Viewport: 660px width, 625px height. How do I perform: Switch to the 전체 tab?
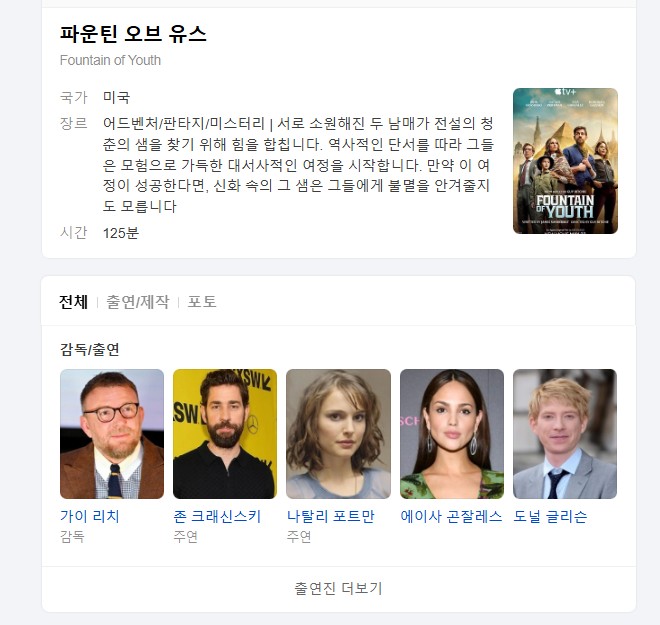click(x=73, y=302)
